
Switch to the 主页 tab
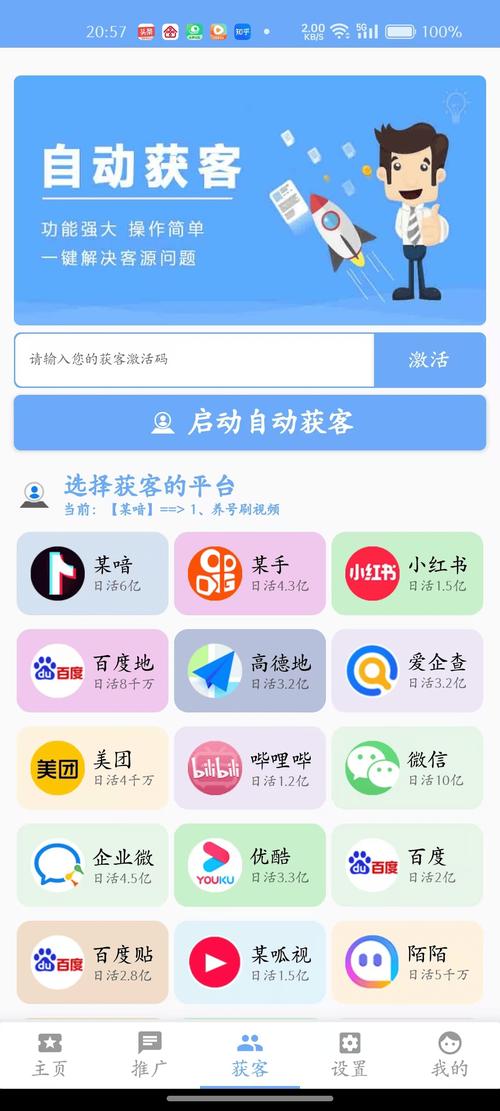[x=50, y=1054]
